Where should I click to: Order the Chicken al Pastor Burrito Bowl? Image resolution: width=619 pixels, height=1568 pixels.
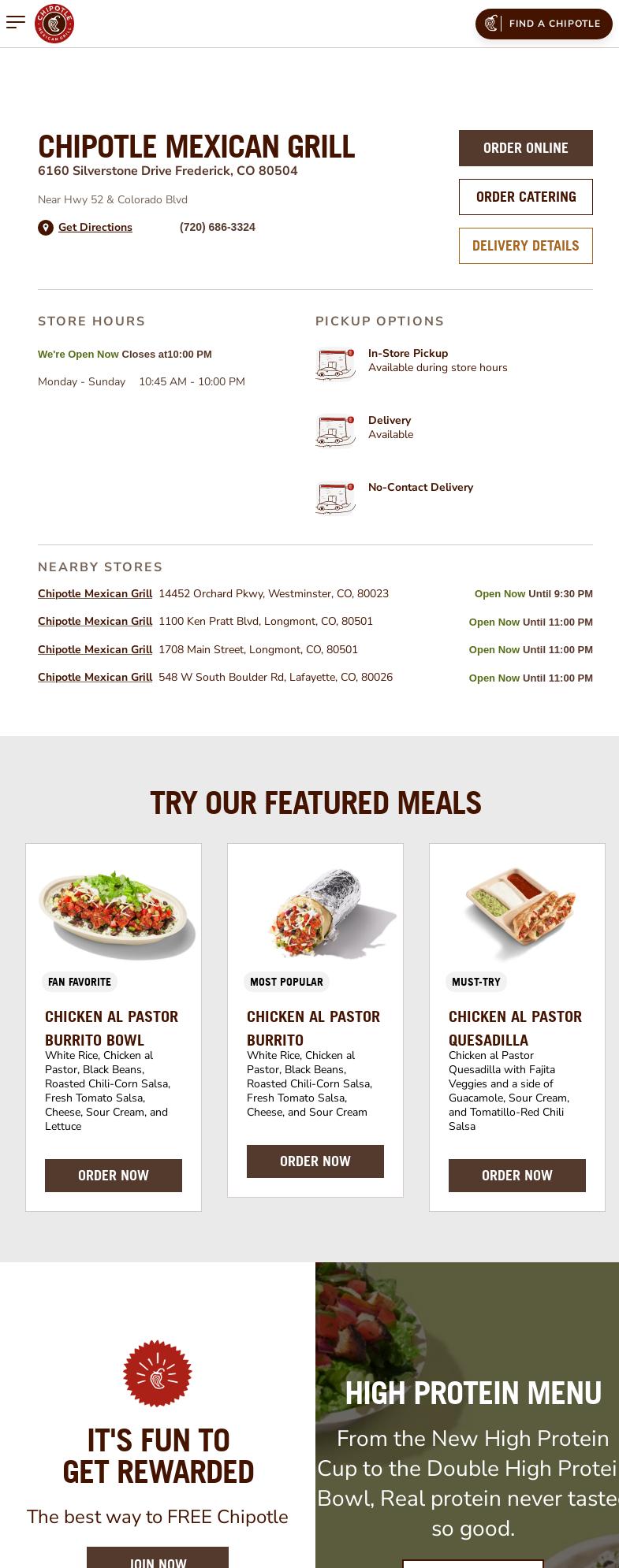pos(113,1176)
